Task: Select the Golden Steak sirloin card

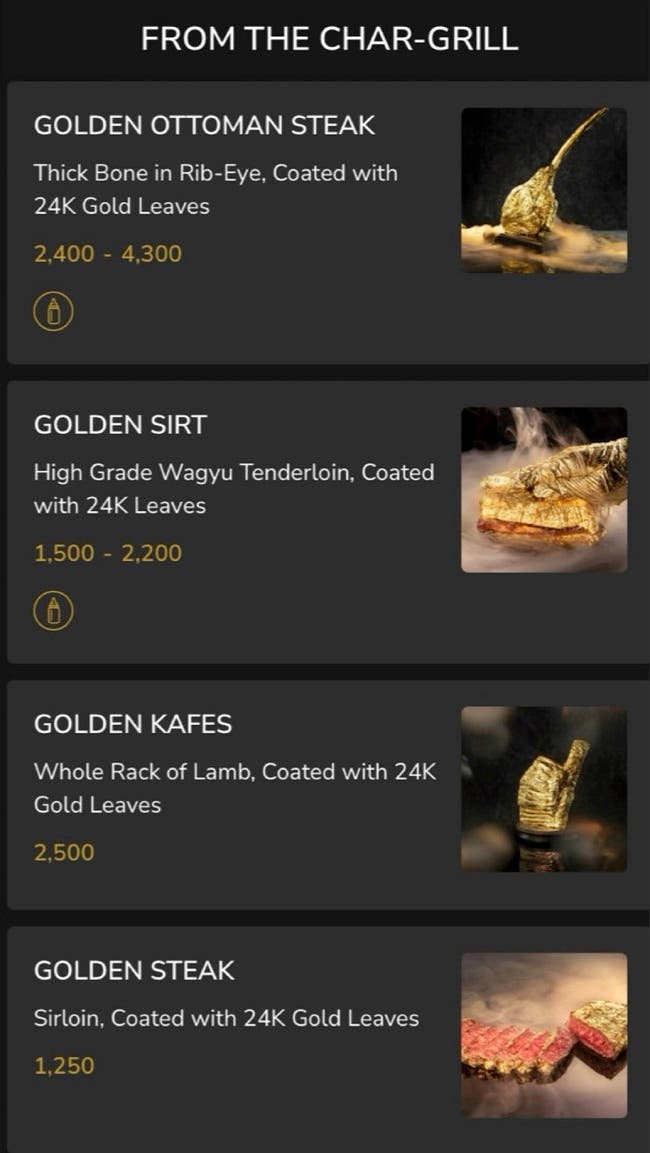Action: coord(134,971)
